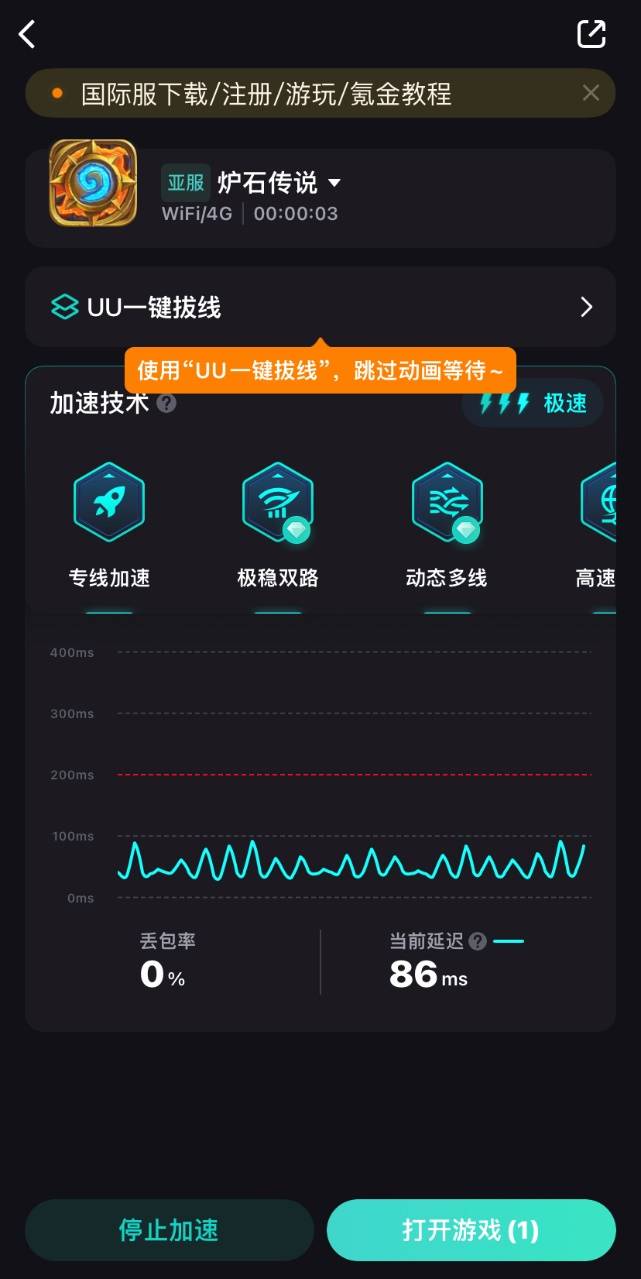Tap the 极速 mode badge

point(533,403)
